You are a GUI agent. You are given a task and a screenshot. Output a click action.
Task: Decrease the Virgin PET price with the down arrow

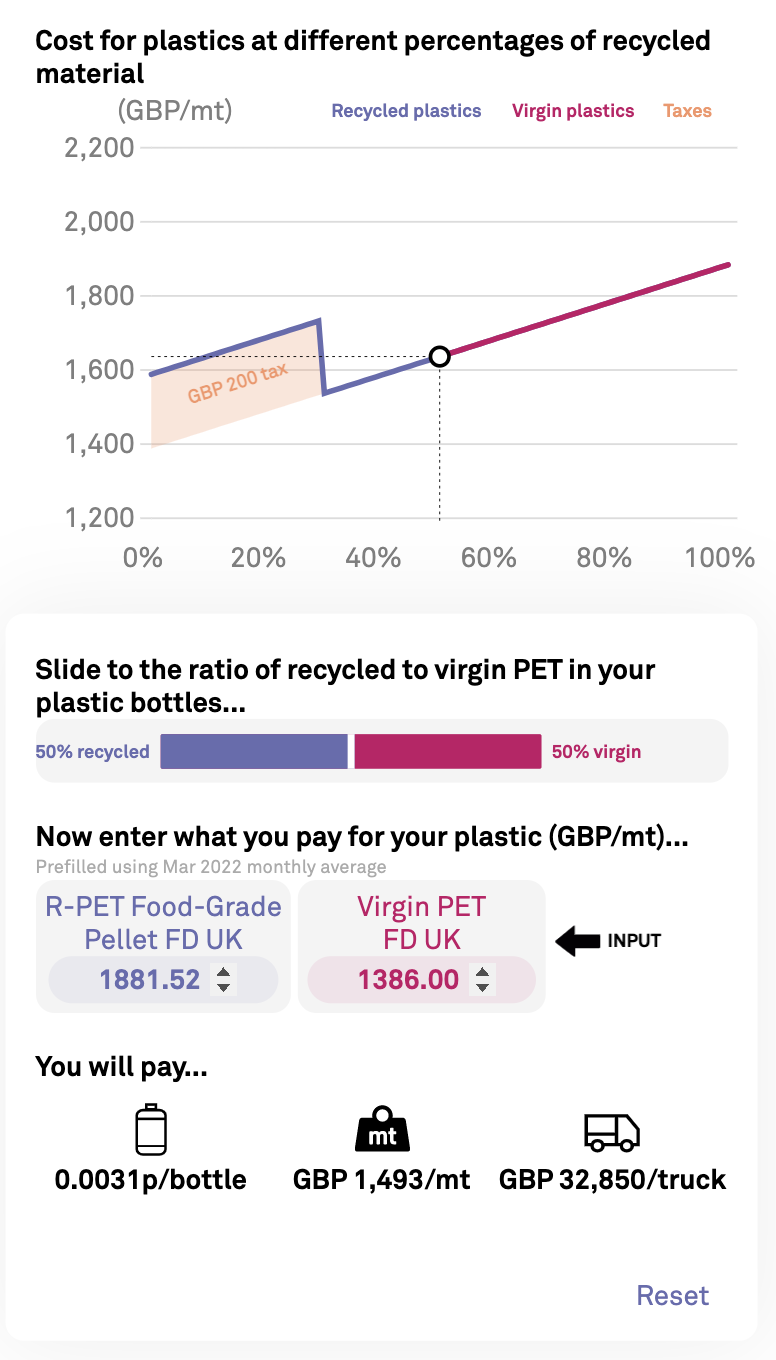(x=482, y=988)
